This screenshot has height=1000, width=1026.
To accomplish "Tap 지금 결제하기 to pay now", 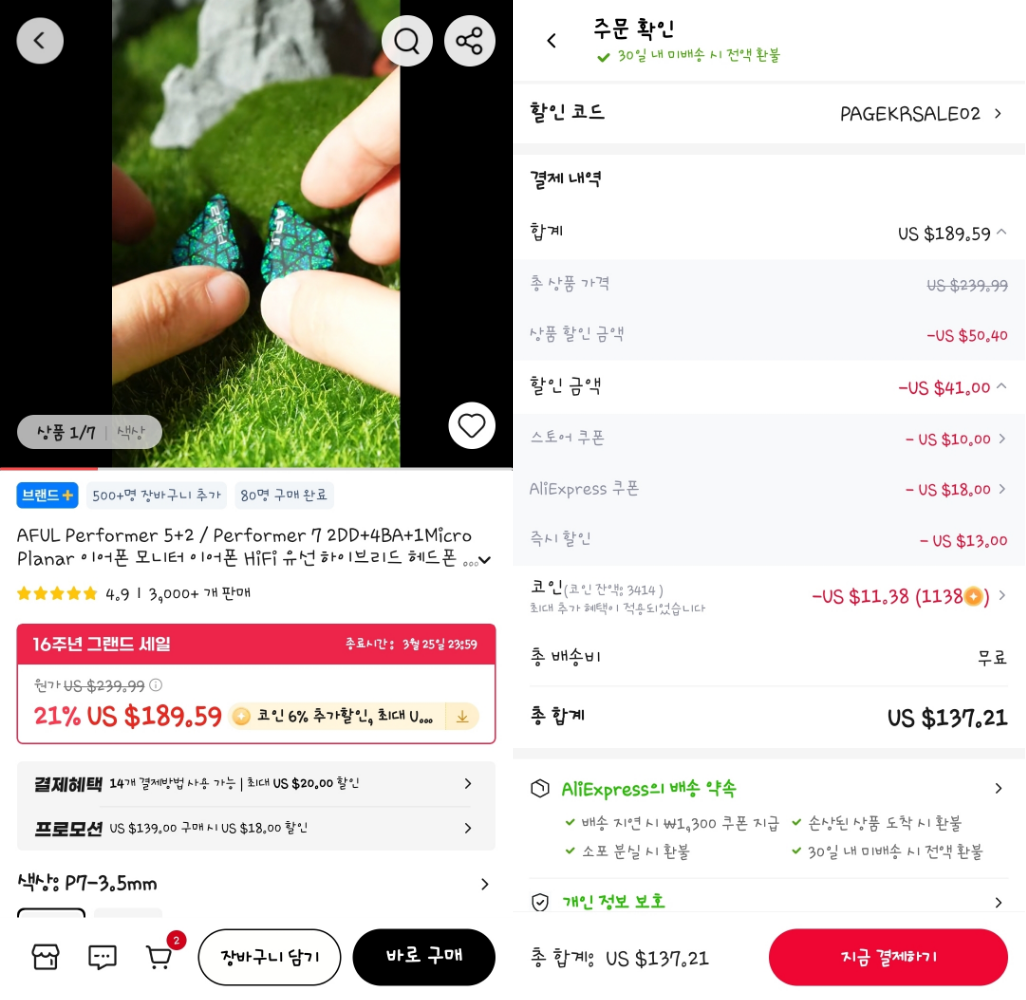I will [x=888, y=957].
